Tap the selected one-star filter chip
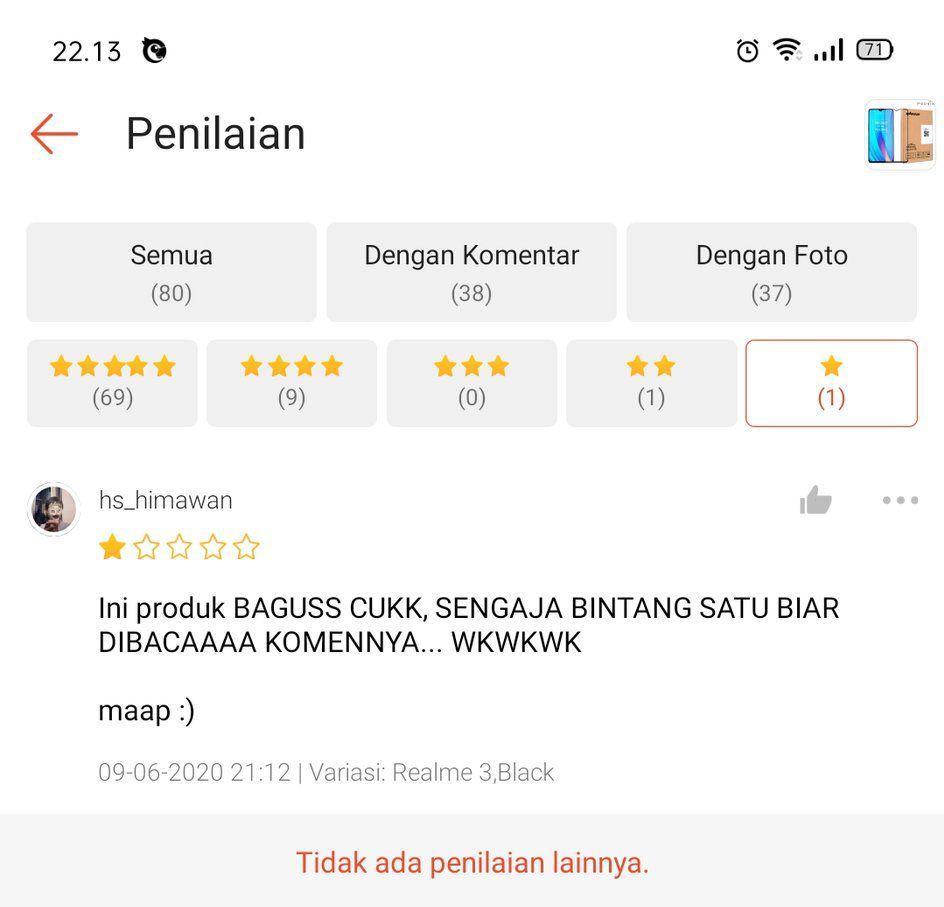 tap(831, 383)
